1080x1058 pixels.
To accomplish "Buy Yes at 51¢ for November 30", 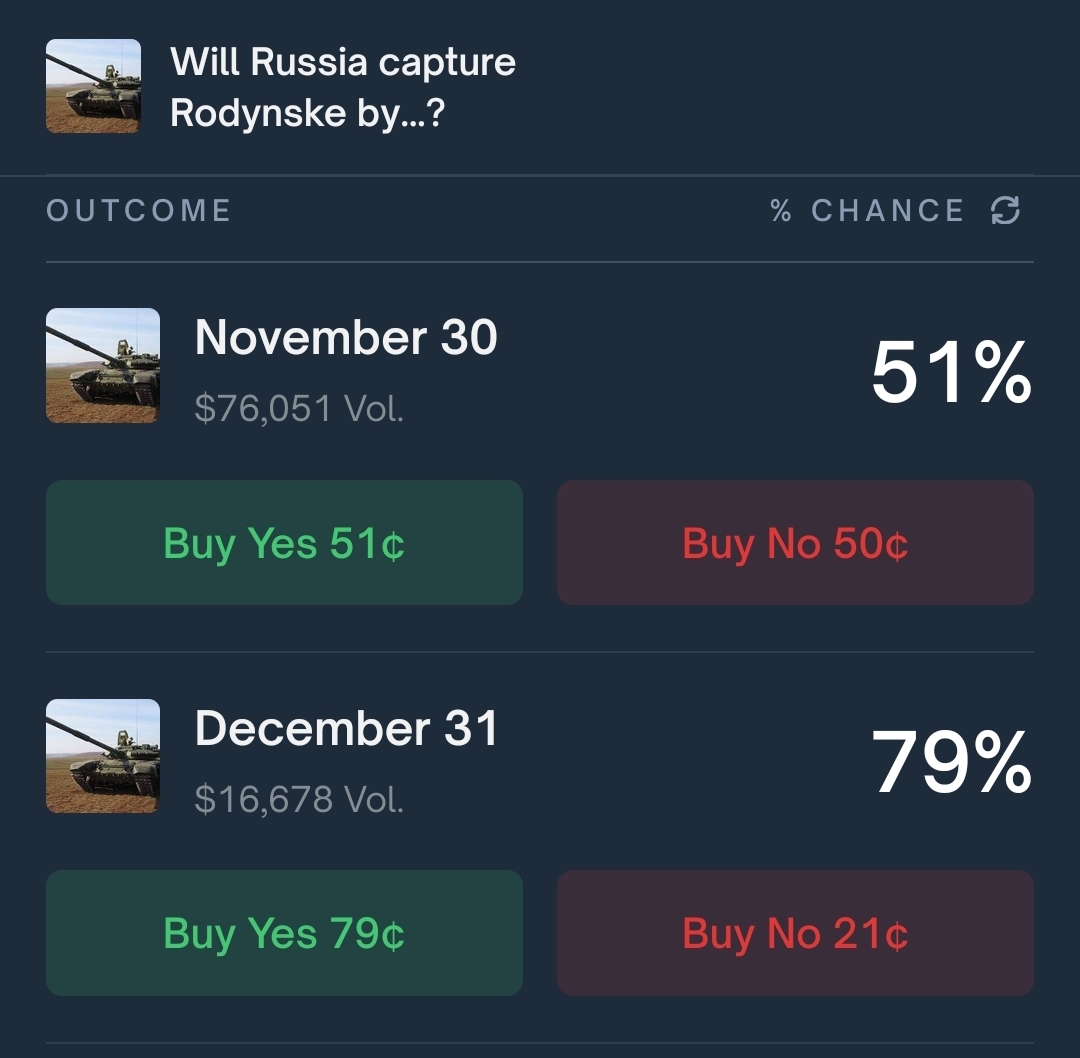I will click(x=284, y=543).
